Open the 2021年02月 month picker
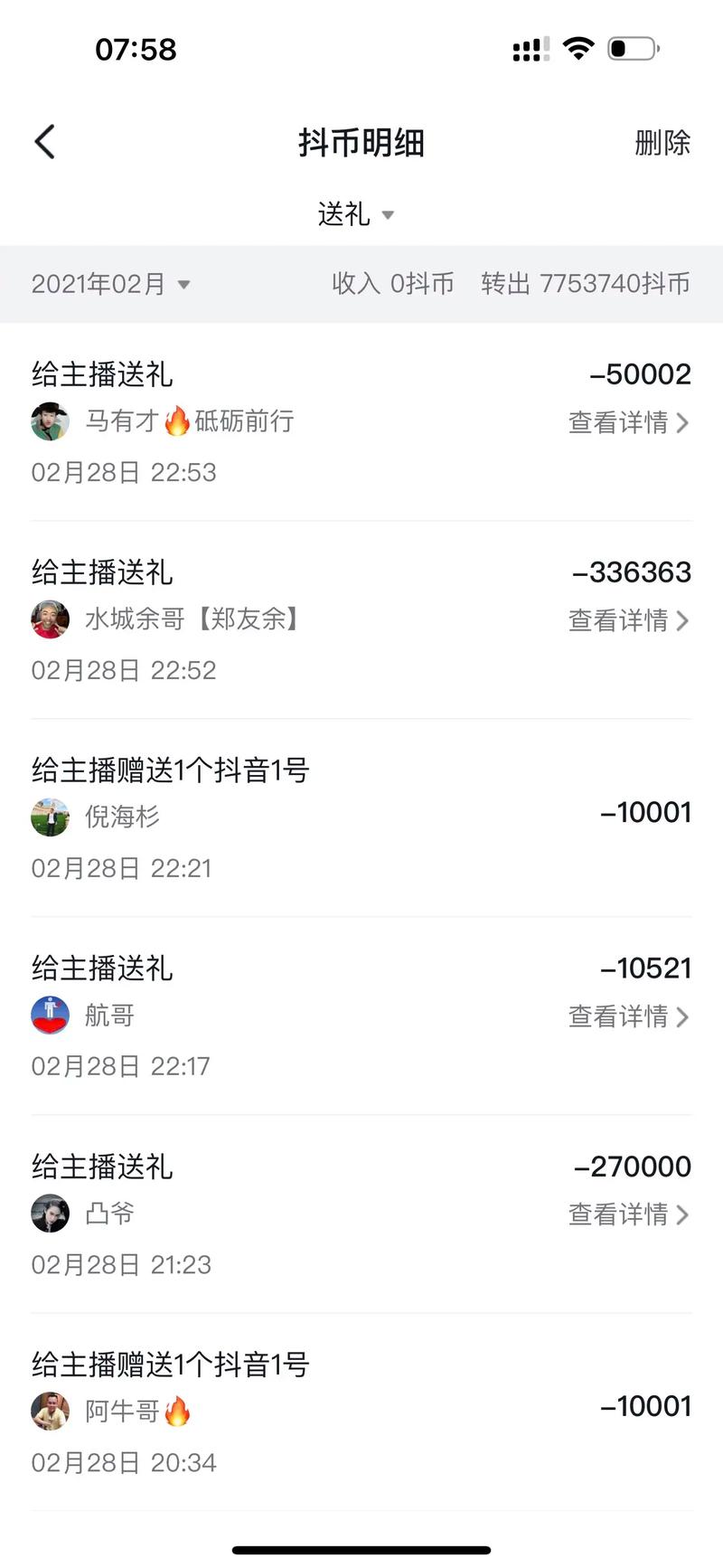Image resolution: width=723 pixels, height=1568 pixels. [x=110, y=284]
